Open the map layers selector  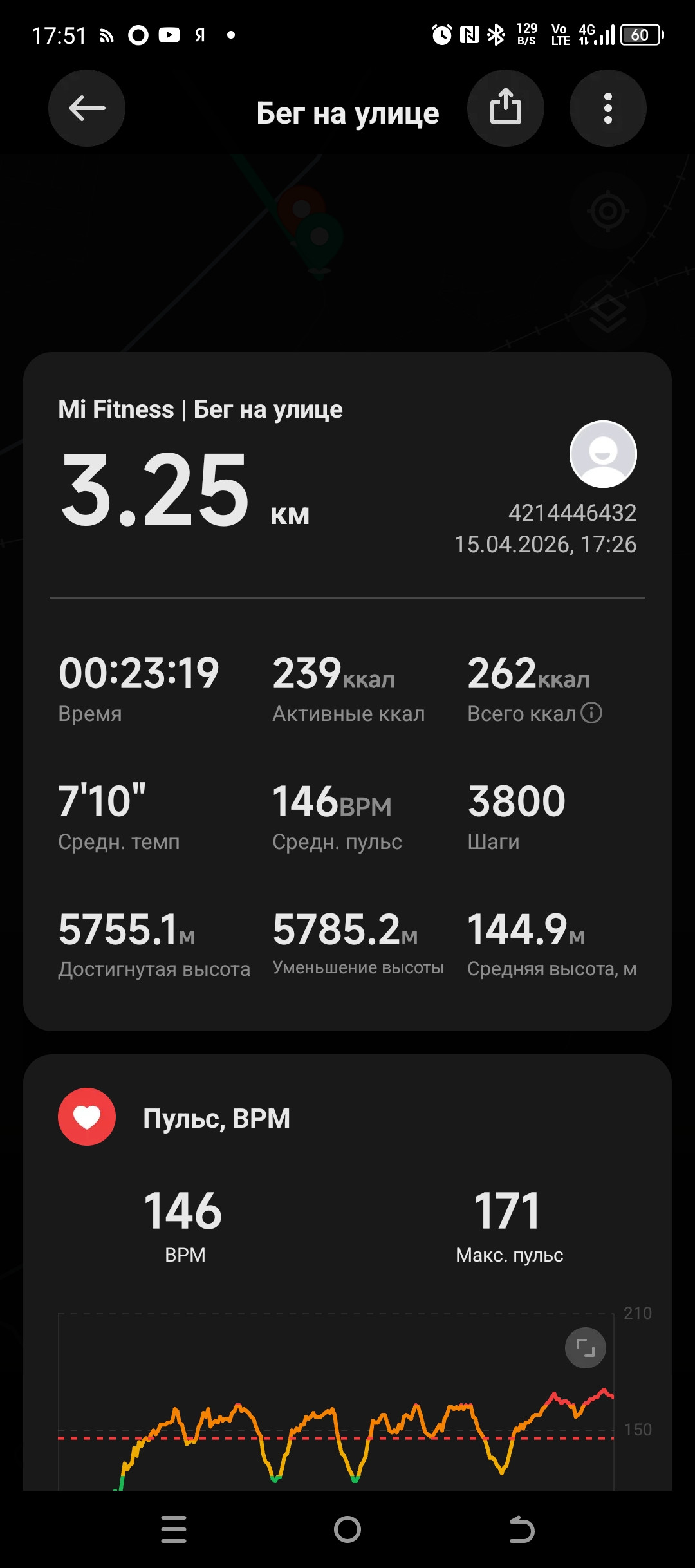click(607, 313)
